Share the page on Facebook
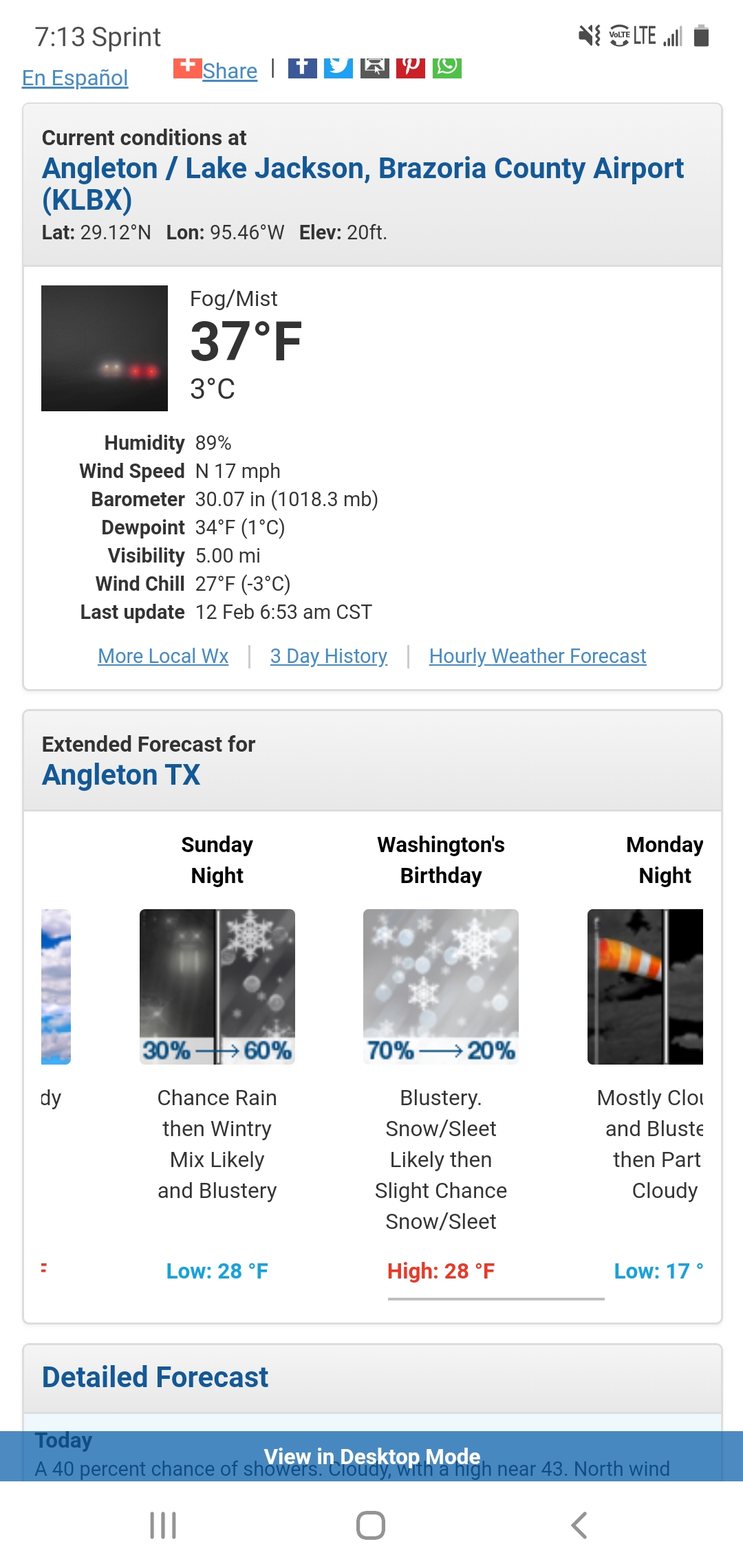Screen dimensions: 743x1568 coord(302,67)
